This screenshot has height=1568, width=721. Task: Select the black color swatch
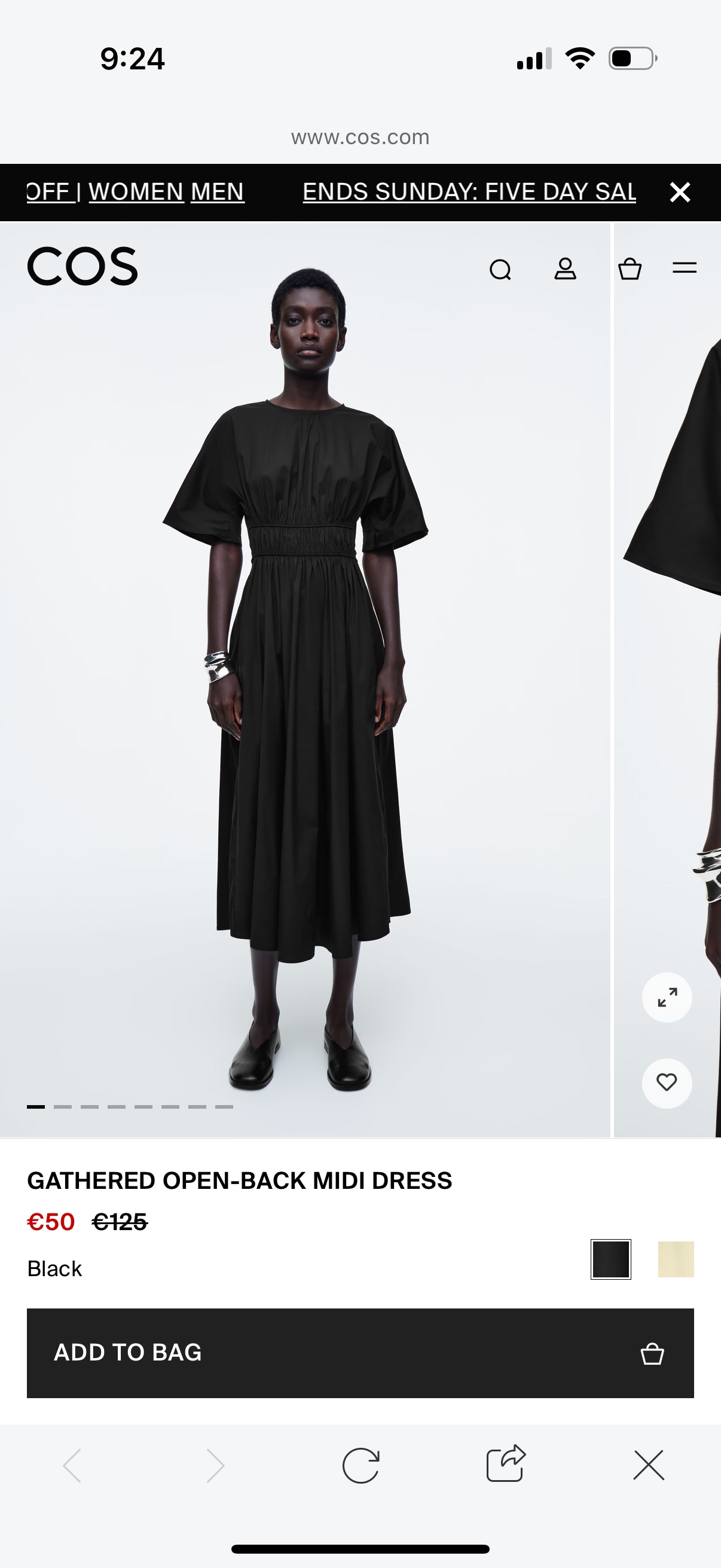click(610, 1259)
